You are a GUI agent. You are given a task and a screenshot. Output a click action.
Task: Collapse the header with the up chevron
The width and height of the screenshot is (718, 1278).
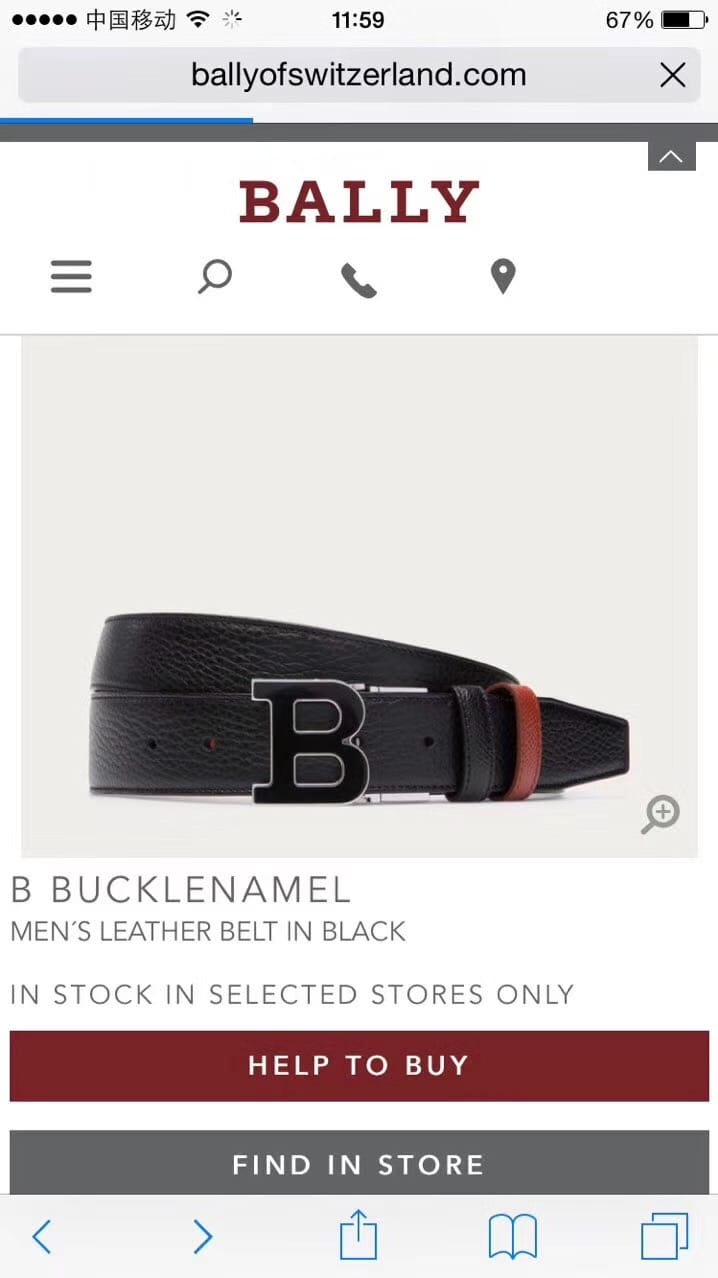click(671, 156)
